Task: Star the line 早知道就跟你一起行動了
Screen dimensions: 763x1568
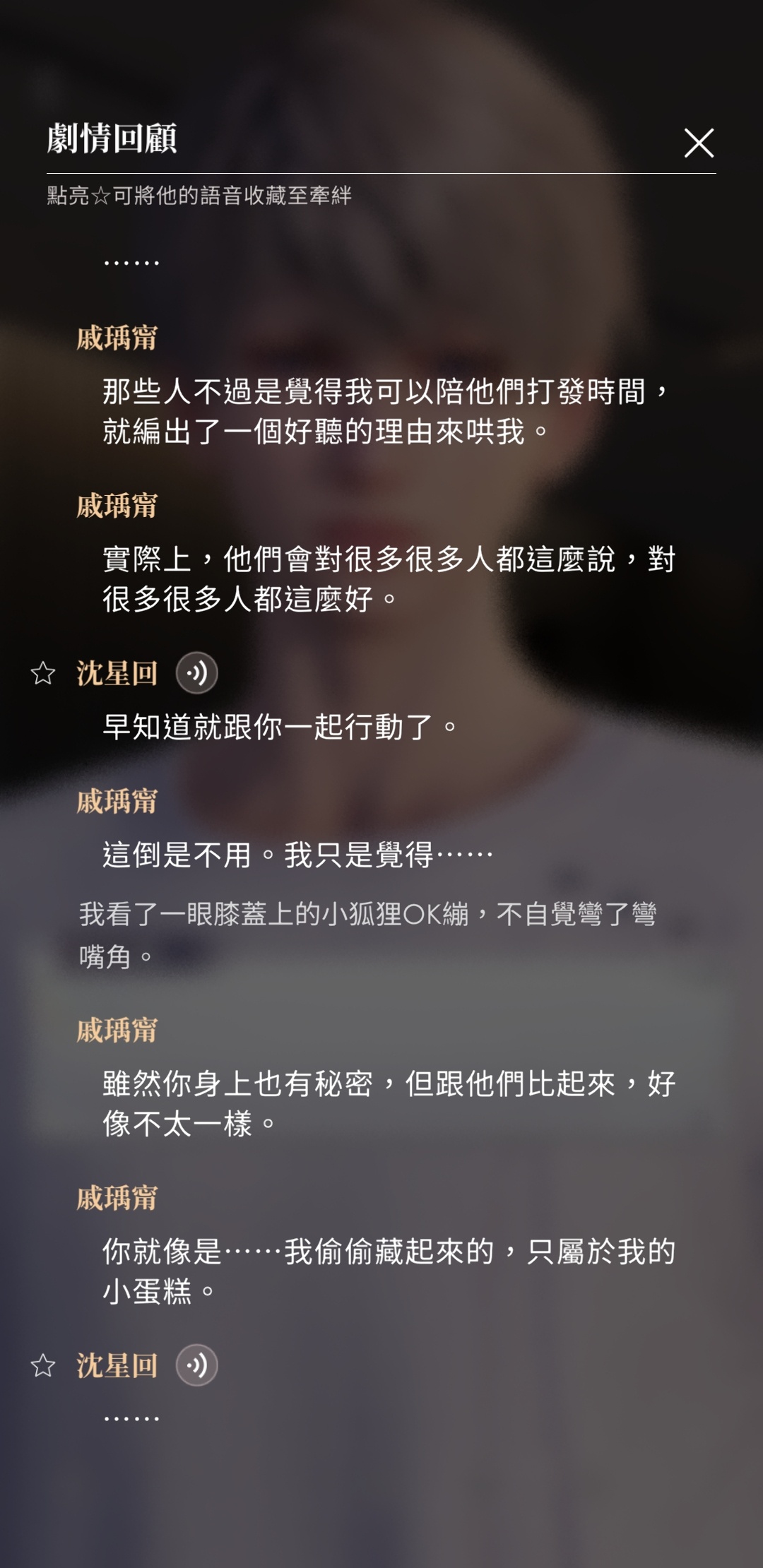Action: pyautogui.click(x=43, y=673)
